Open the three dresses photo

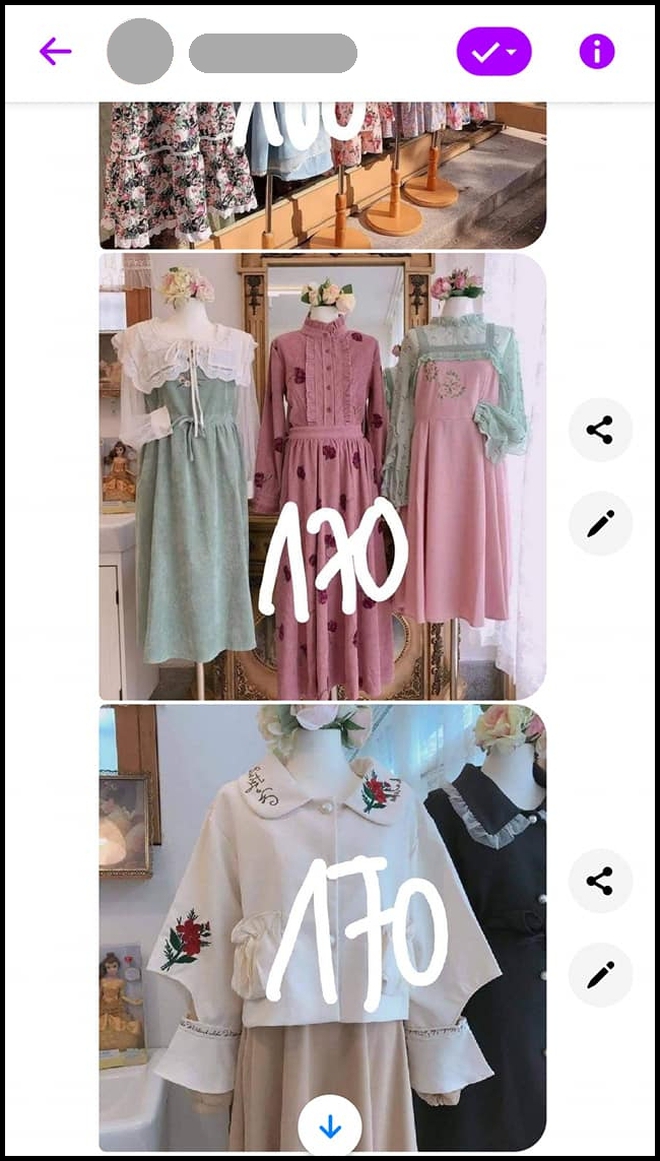pos(322,476)
